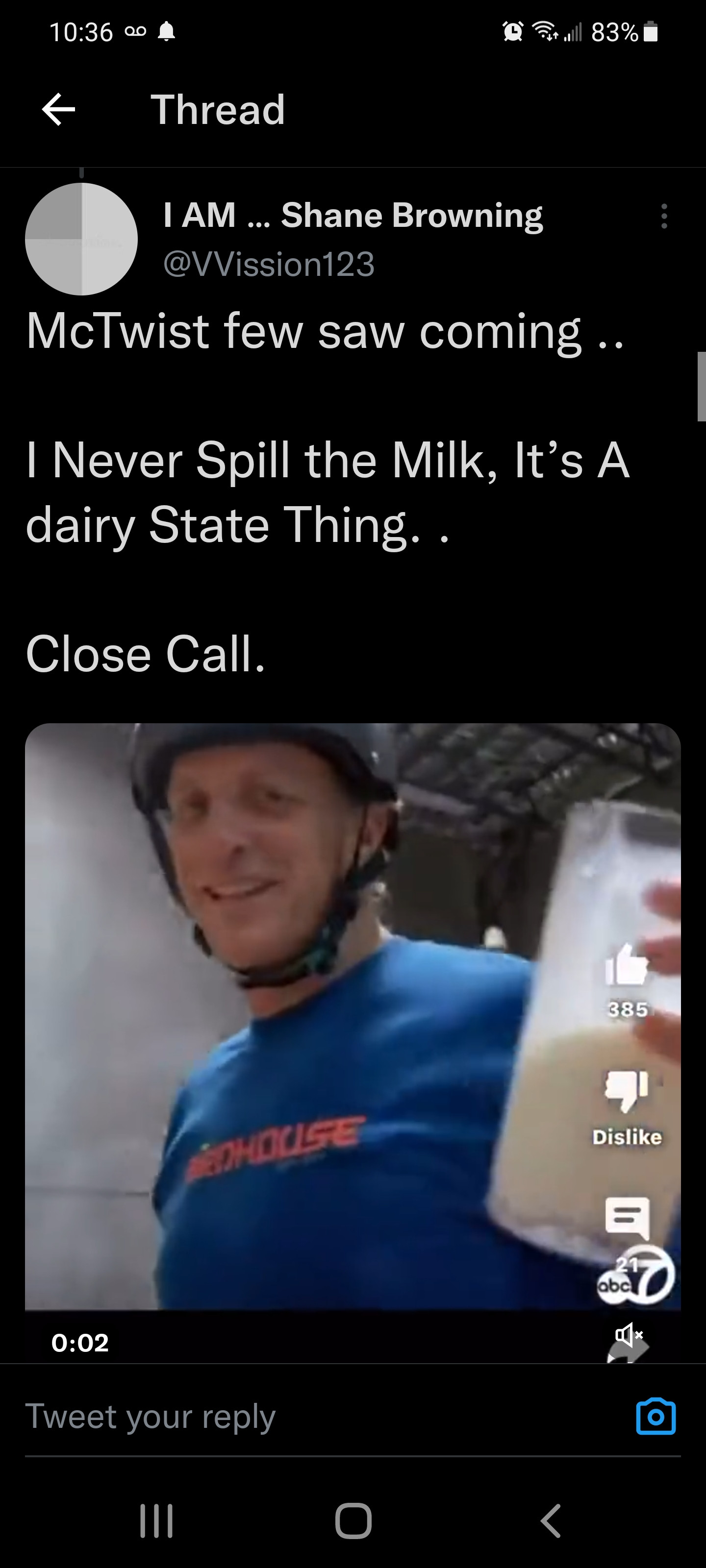Tap the Tweet your reply field
The image size is (706, 1568).
[x=304, y=1417]
